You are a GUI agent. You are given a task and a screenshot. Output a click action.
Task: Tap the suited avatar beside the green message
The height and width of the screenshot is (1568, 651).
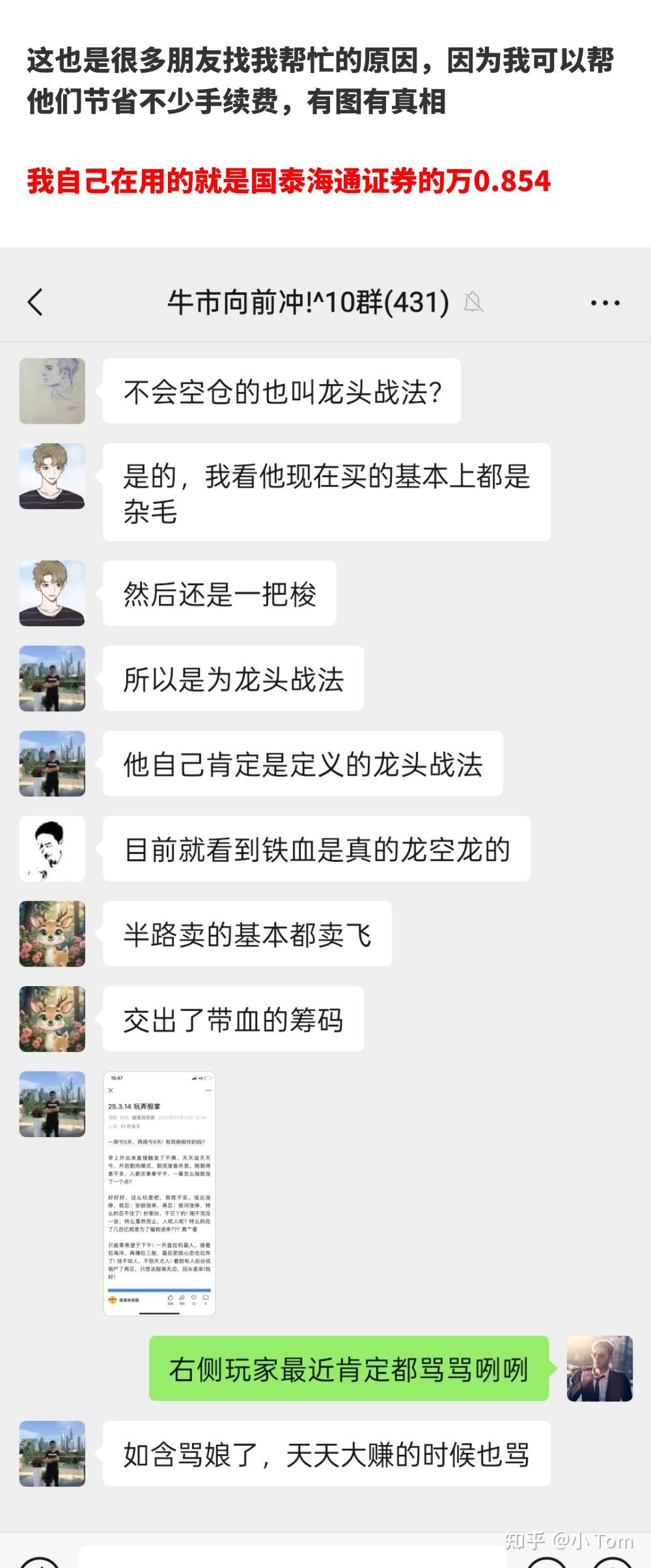[599, 1369]
